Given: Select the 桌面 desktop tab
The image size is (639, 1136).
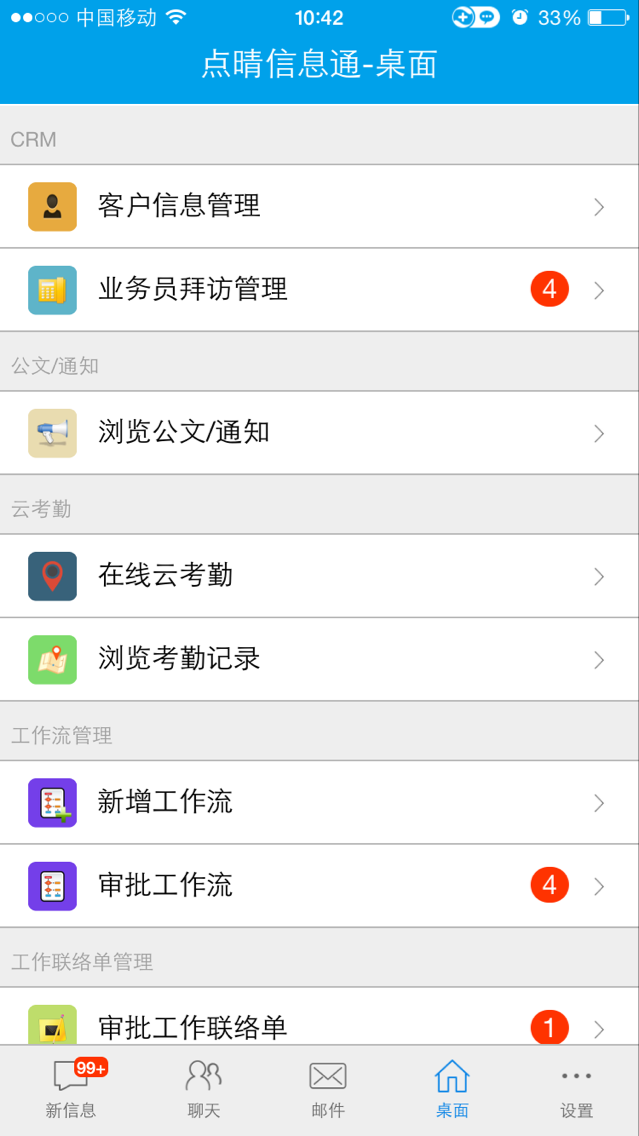Looking at the screenshot, I should [452, 1089].
